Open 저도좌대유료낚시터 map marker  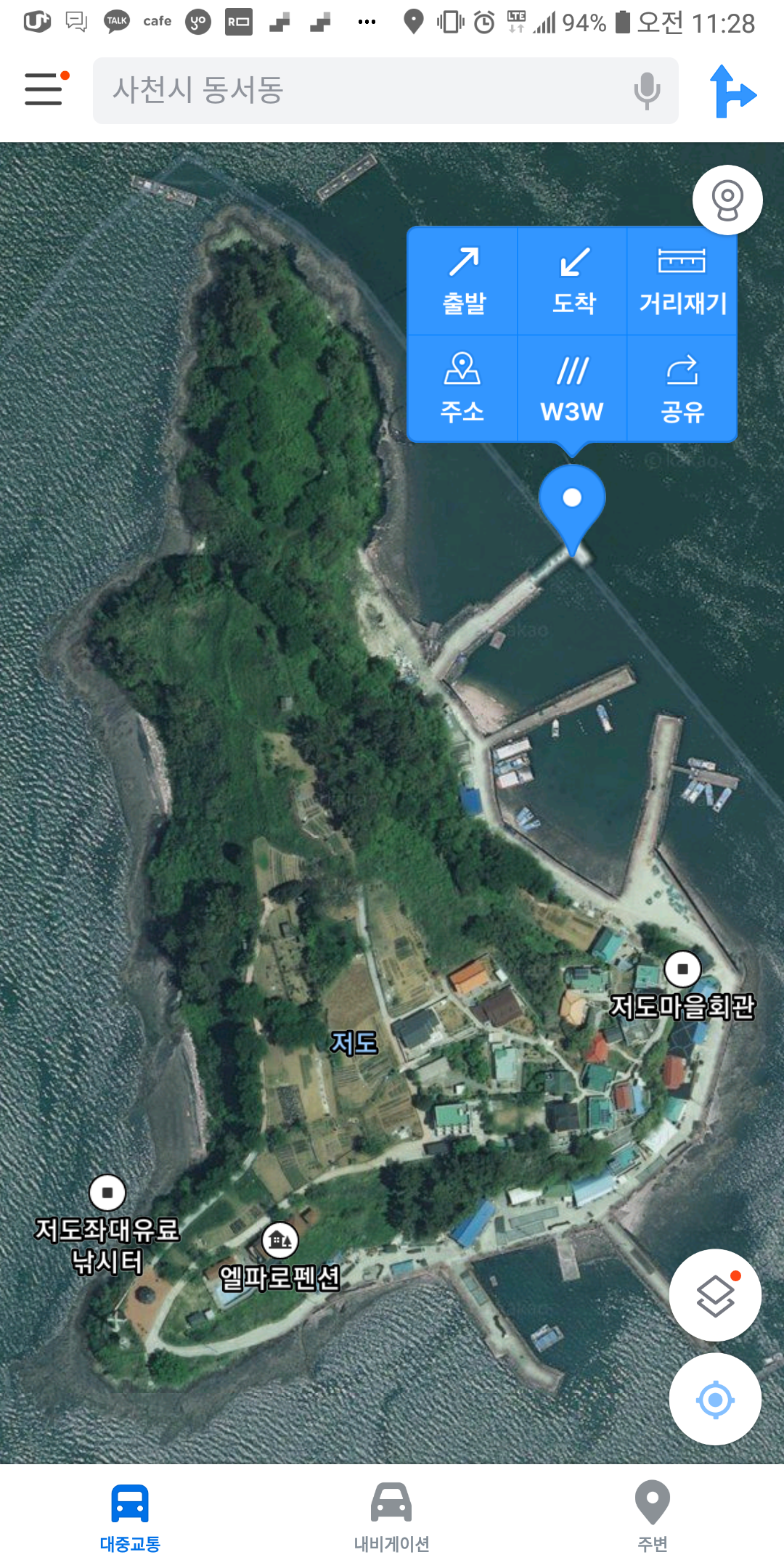(107, 1193)
